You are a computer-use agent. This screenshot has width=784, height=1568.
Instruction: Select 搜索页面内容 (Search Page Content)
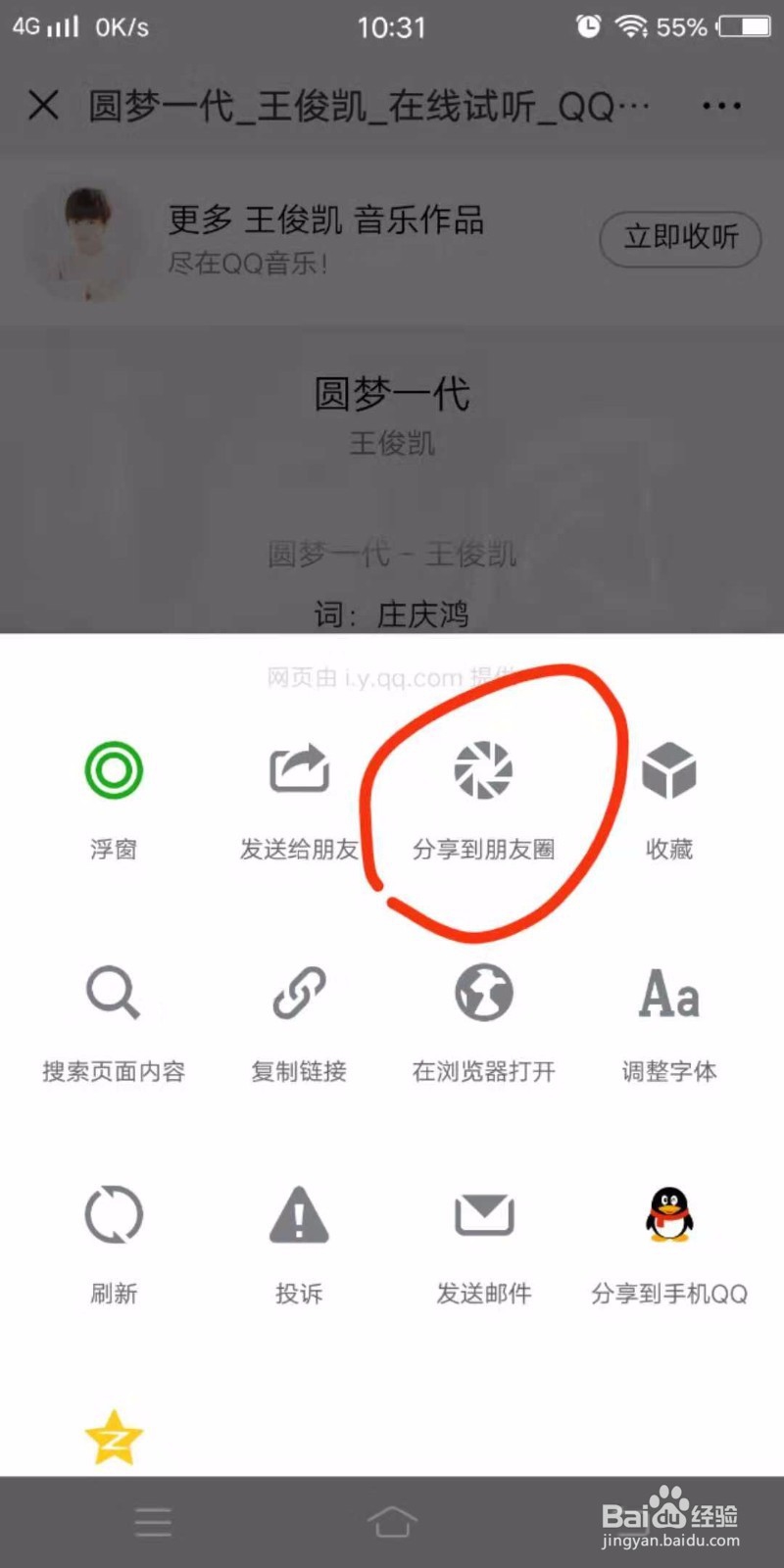click(x=113, y=993)
